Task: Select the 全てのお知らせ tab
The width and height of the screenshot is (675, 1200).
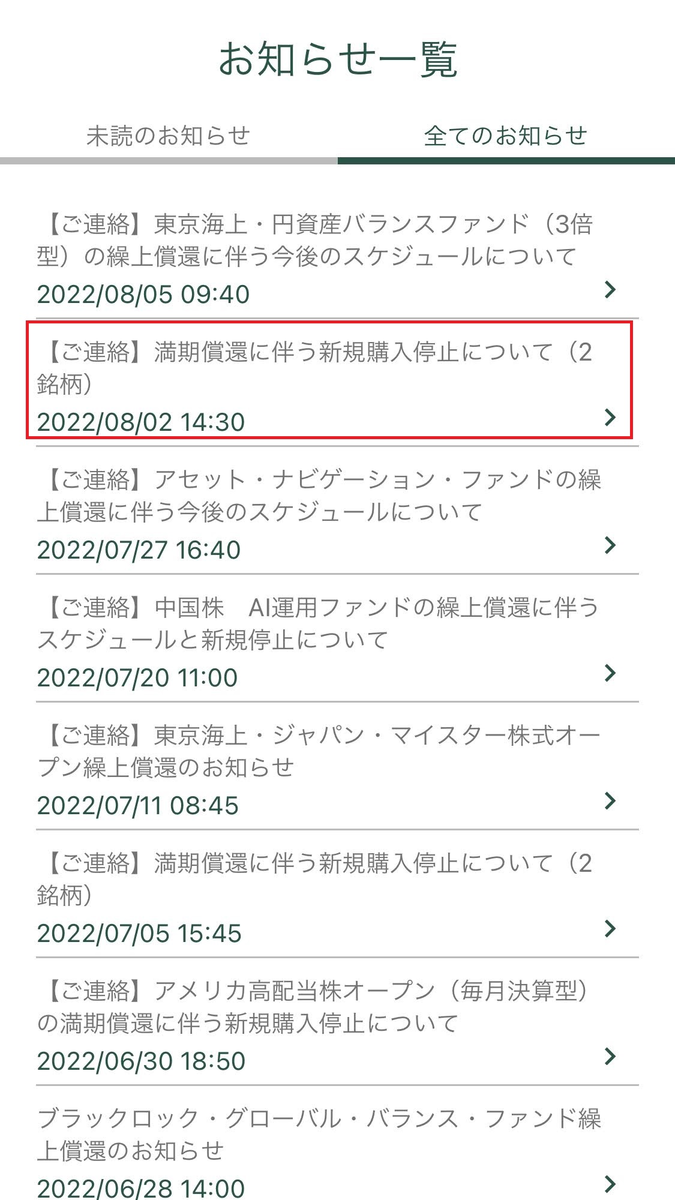Action: 506,136
